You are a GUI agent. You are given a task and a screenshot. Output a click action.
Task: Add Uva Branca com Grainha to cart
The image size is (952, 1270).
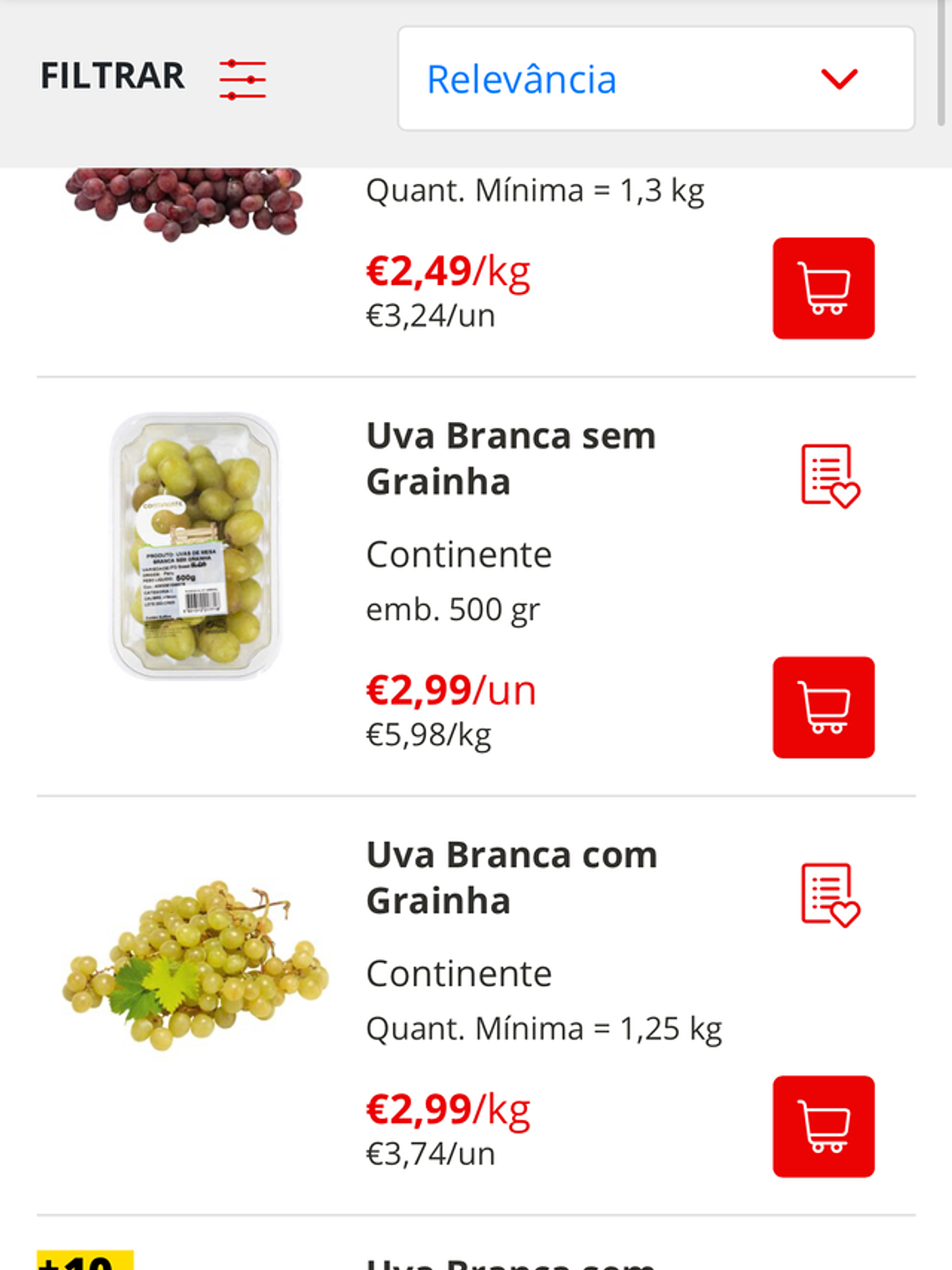(x=823, y=1126)
